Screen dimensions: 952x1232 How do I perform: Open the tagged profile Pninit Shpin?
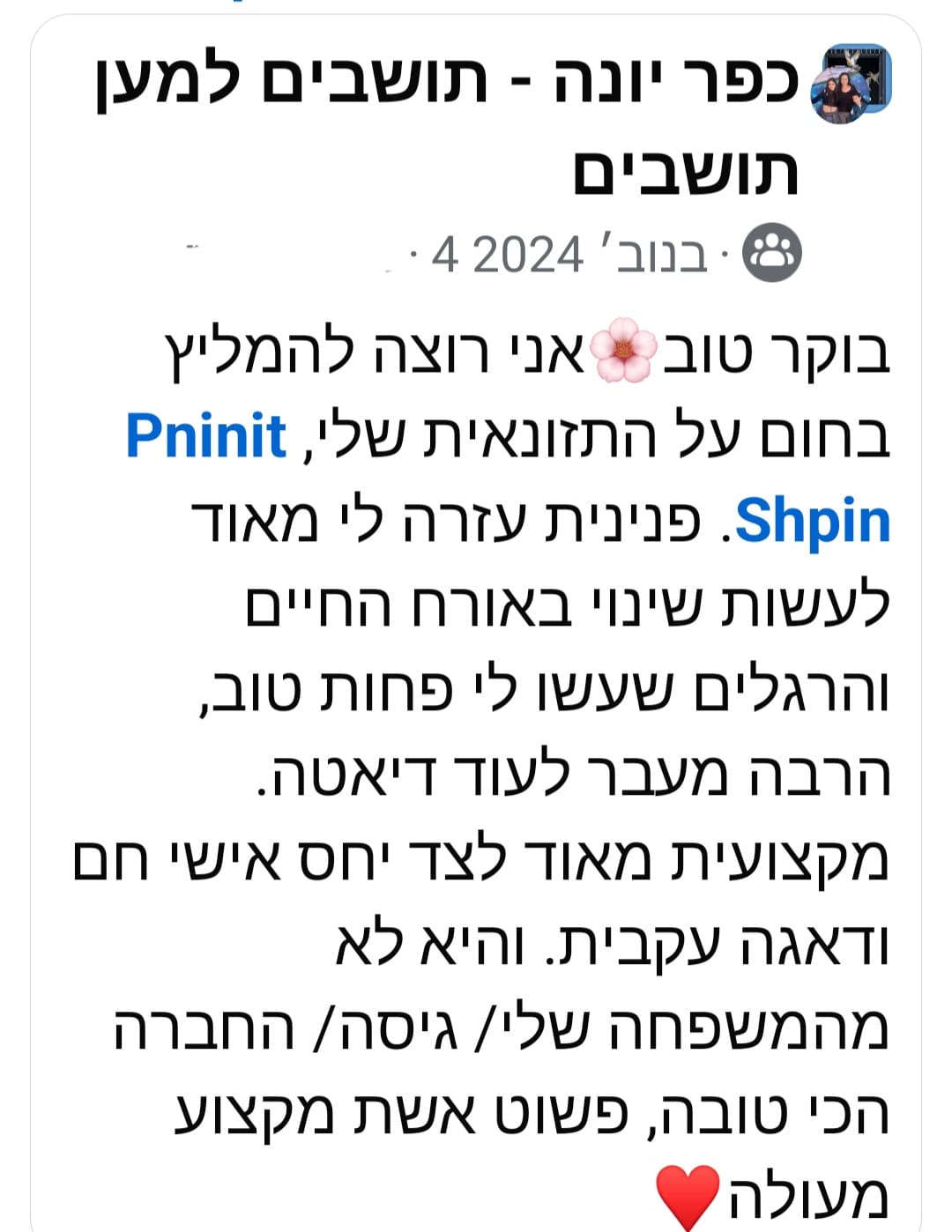[206, 435]
